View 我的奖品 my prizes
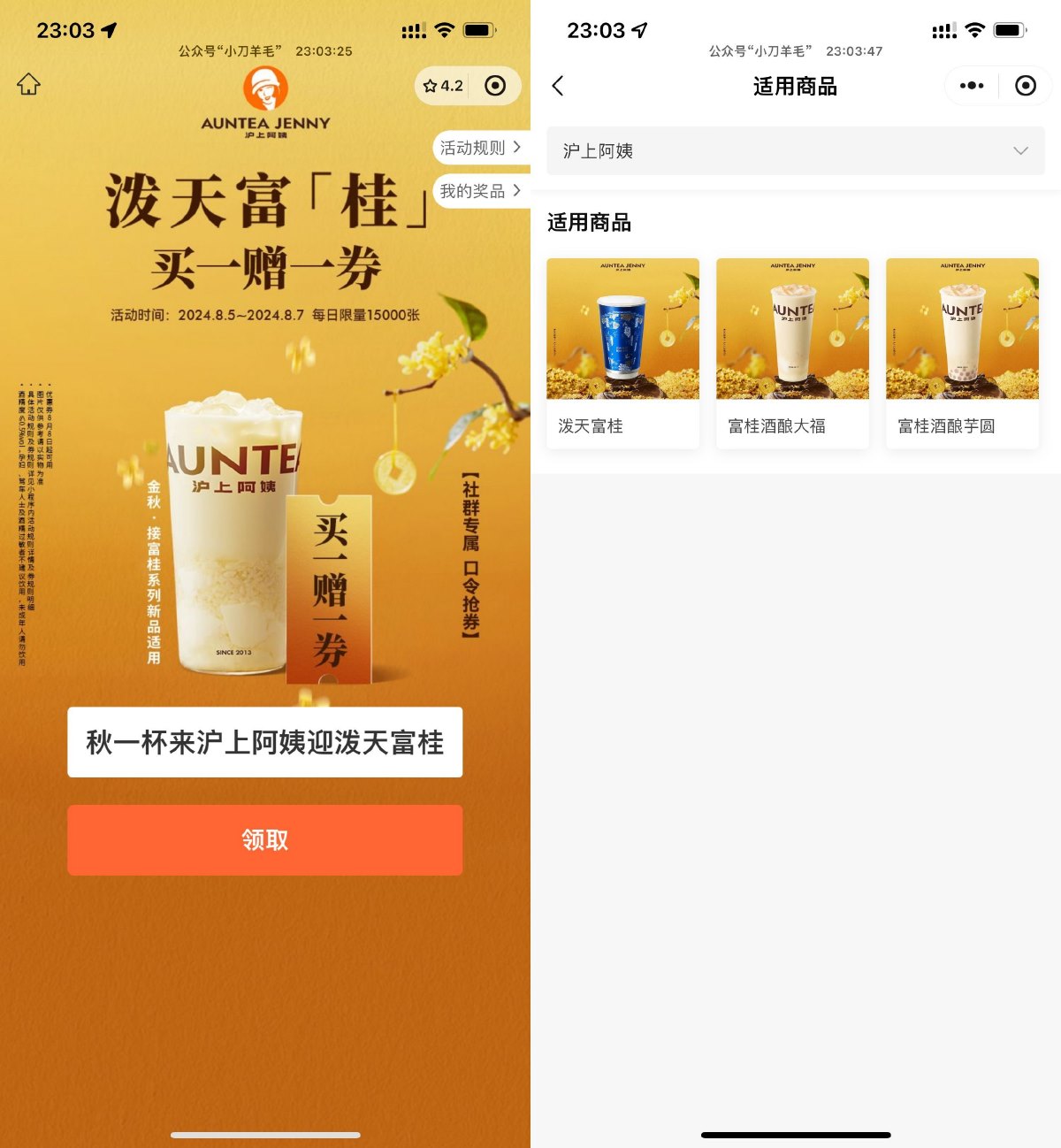This screenshot has width=1061, height=1148. [x=480, y=191]
